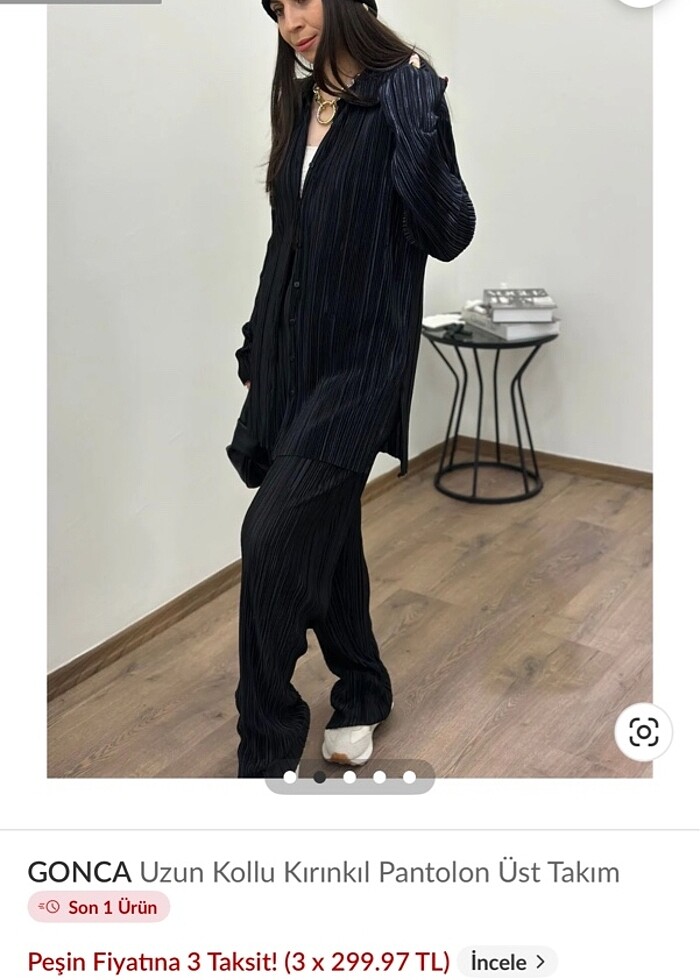Jump to the third image indicator dot
Image resolution: width=700 pixels, height=980 pixels.
pyautogui.click(x=350, y=776)
